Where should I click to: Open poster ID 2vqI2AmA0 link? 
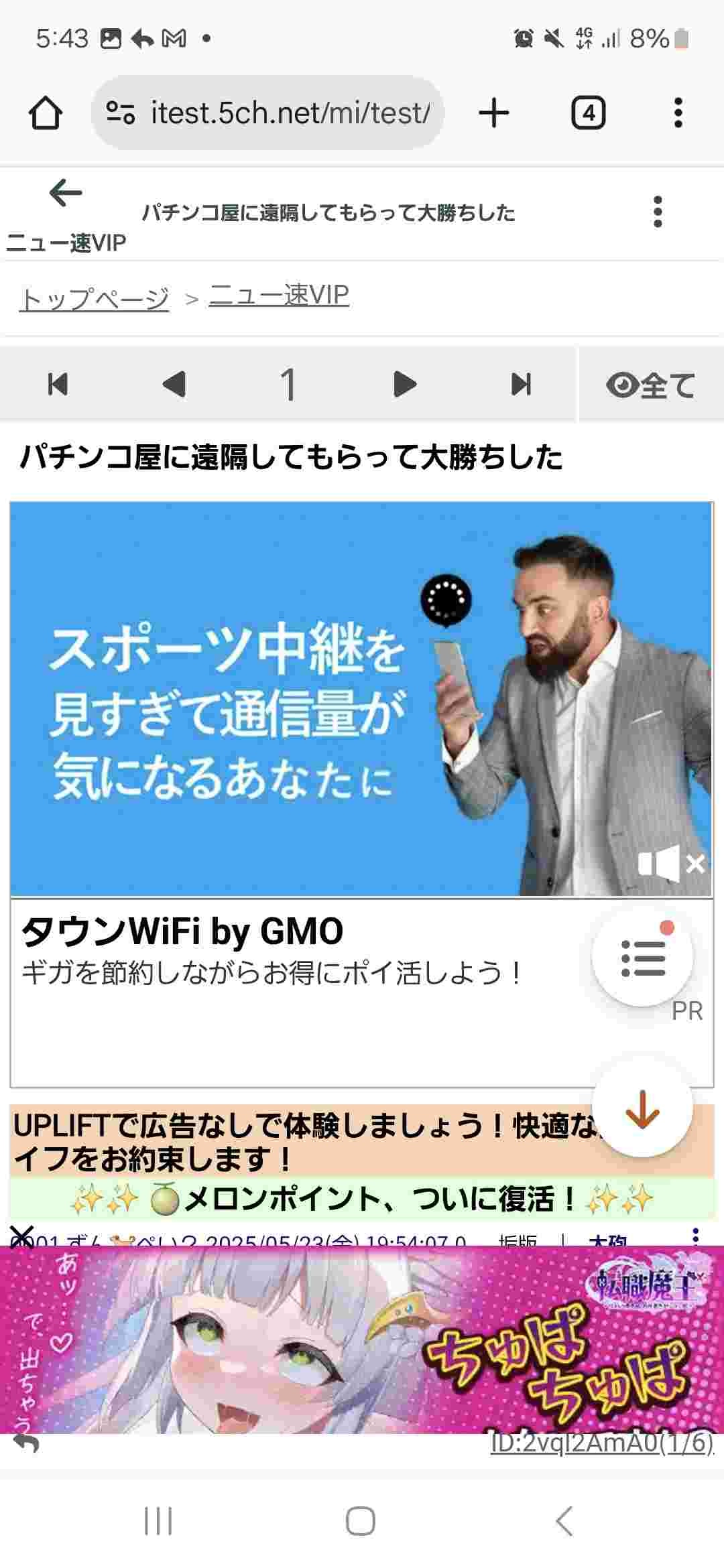[601, 1443]
